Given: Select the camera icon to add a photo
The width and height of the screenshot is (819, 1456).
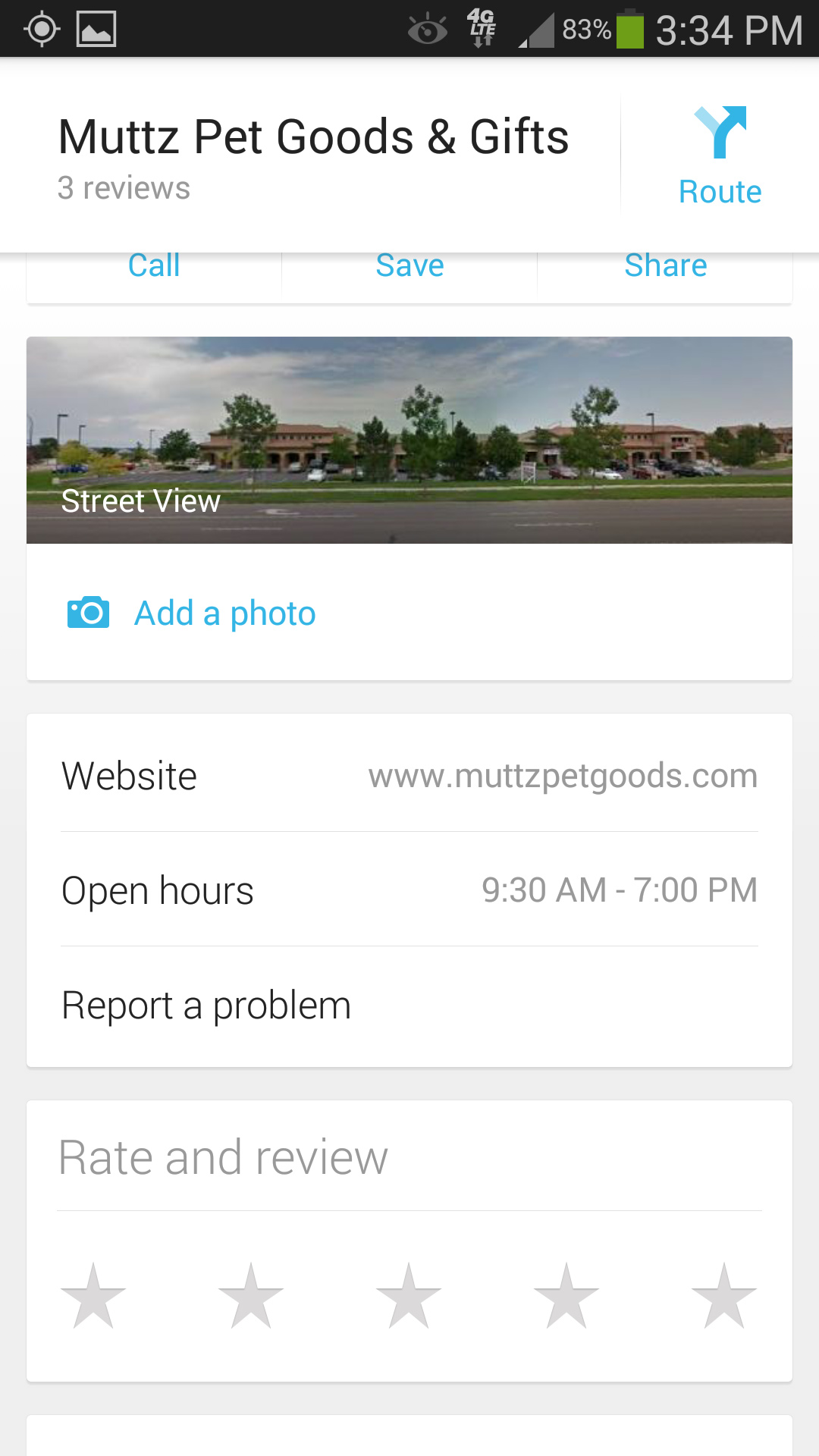Looking at the screenshot, I should pyautogui.click(x=88, y=613).
